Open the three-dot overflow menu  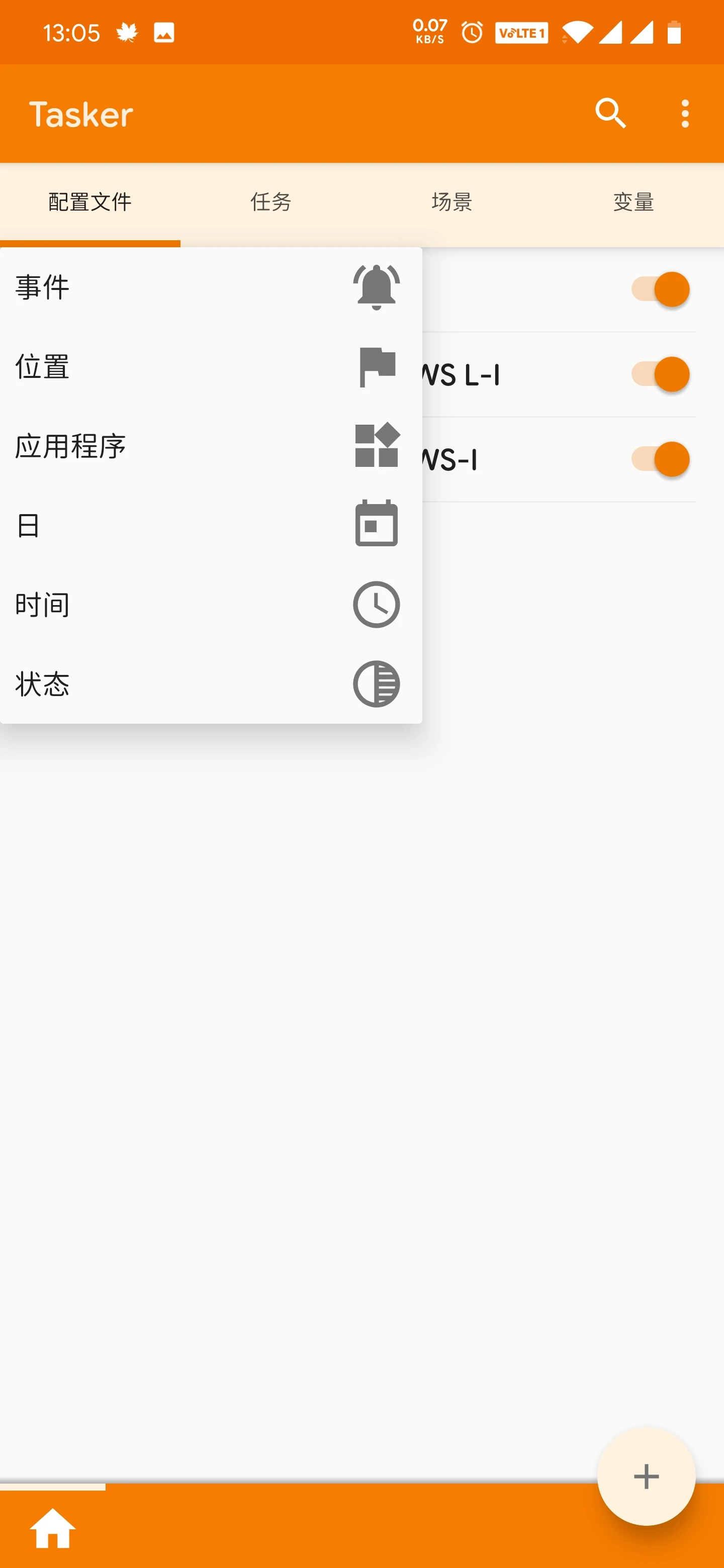coord(685,113)
